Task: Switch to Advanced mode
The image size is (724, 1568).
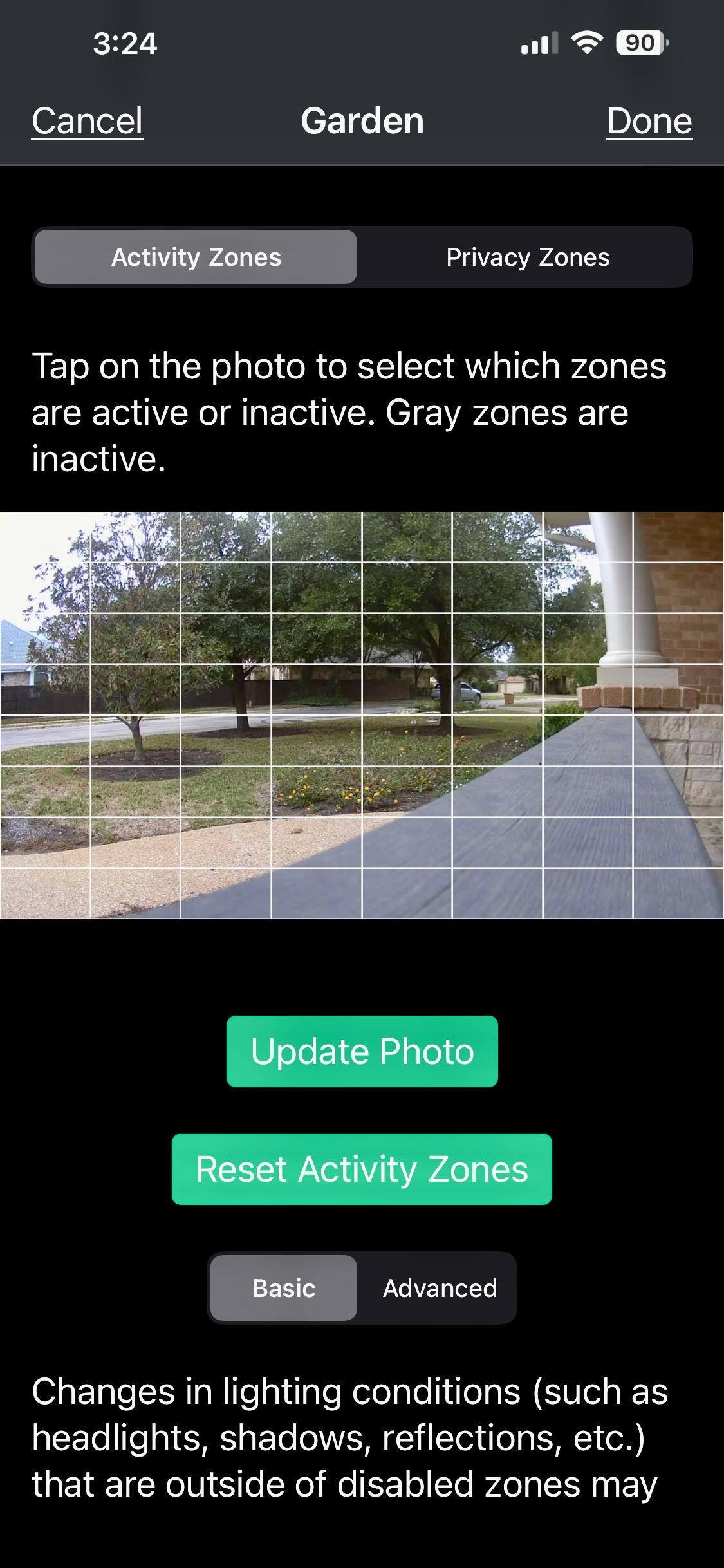Action: pyautogui.click(x=440, y=1288)
